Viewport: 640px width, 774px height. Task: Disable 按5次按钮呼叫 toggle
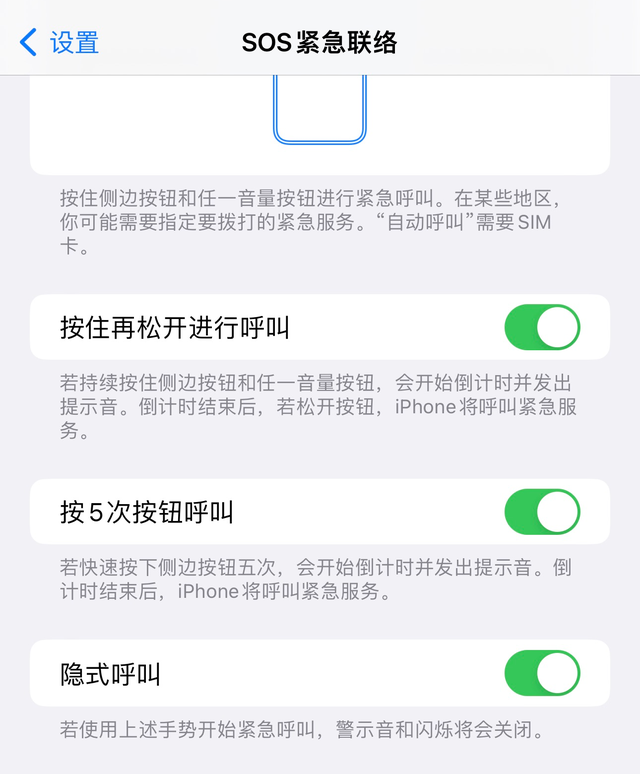click(542, 512)
